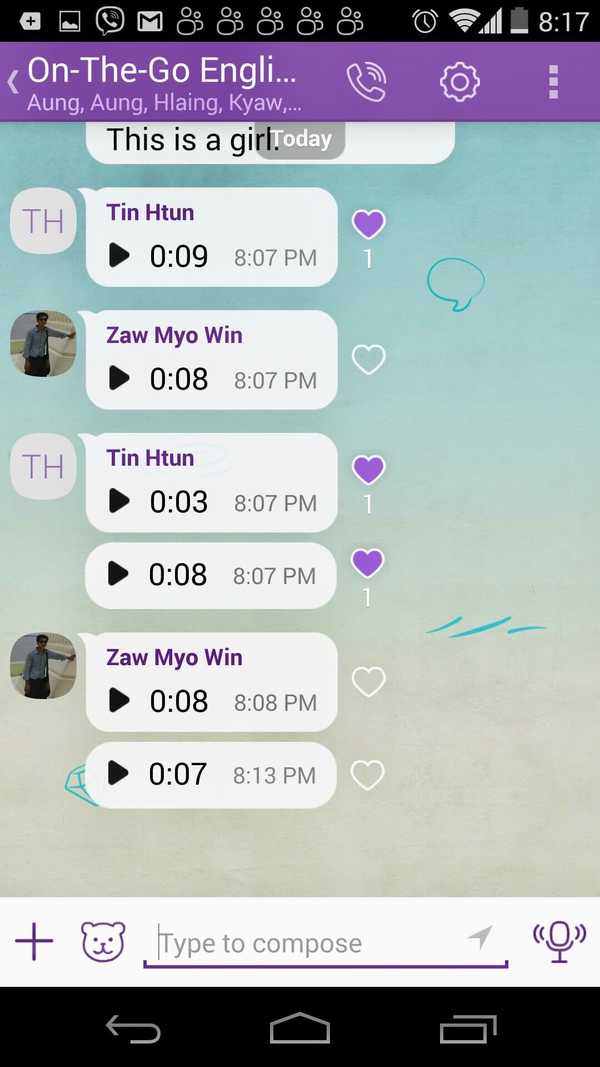Open the plus attachment menu
Screen dimensions: 600x1067
[x=34, y=942]
